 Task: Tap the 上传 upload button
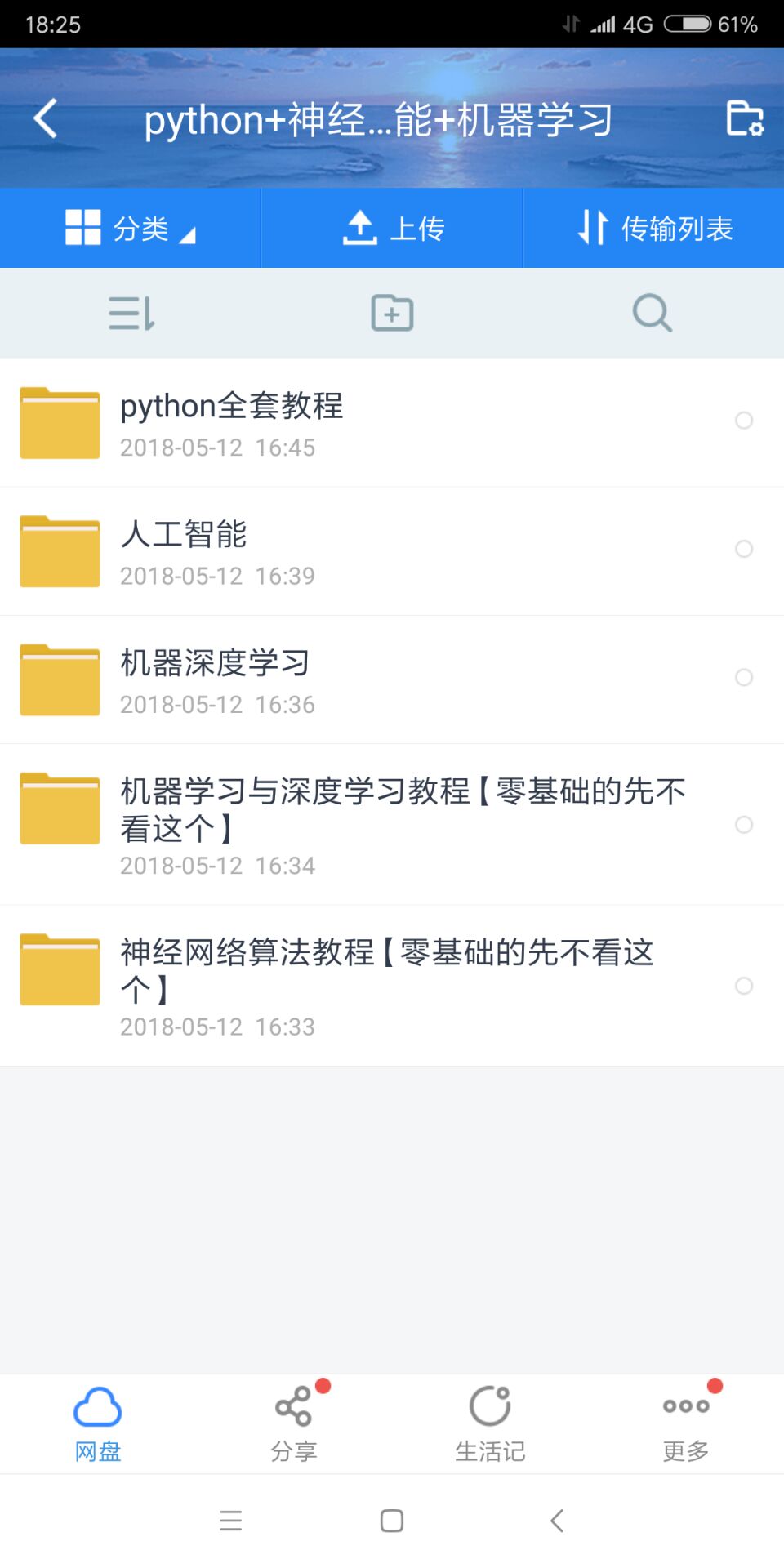(392, 228)
